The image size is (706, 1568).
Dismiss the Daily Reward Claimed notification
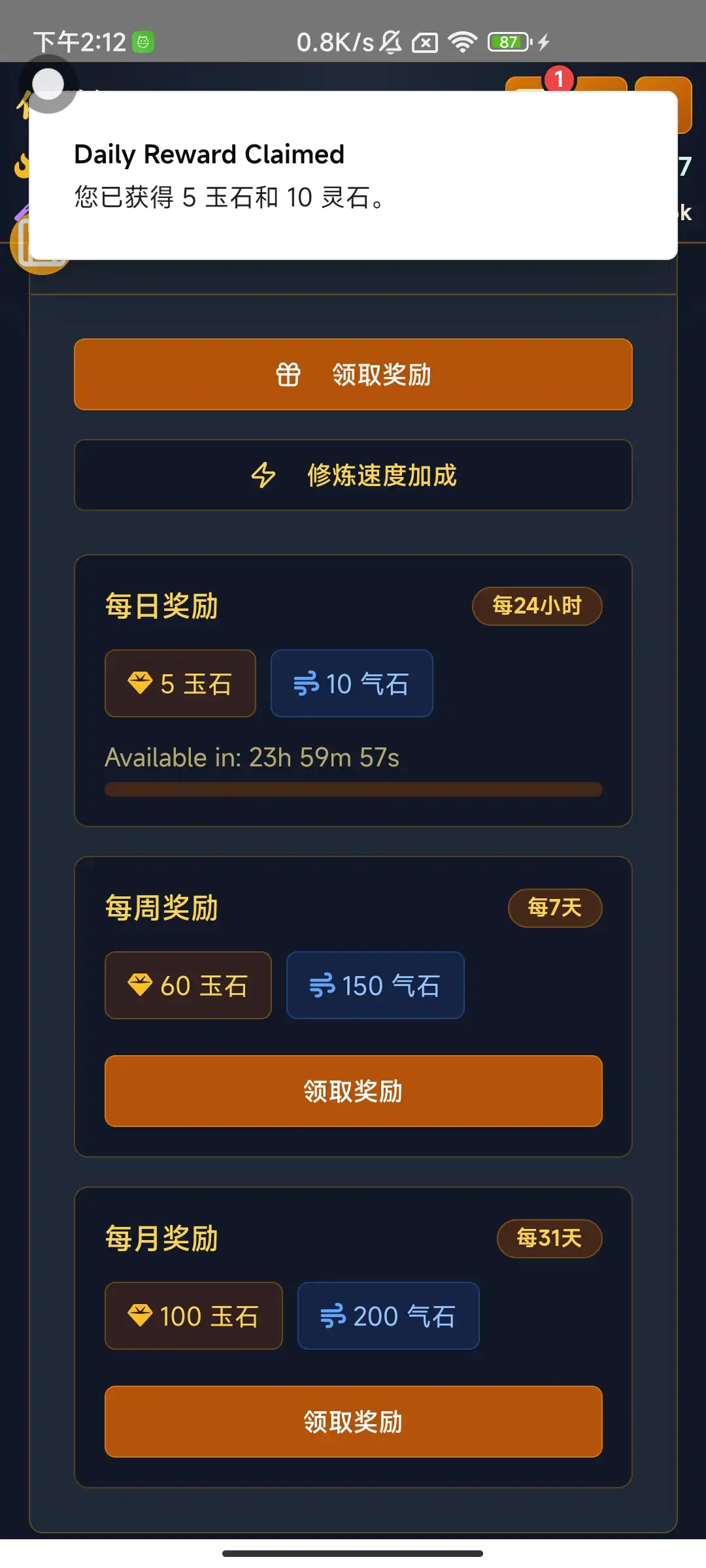[353, 175]
